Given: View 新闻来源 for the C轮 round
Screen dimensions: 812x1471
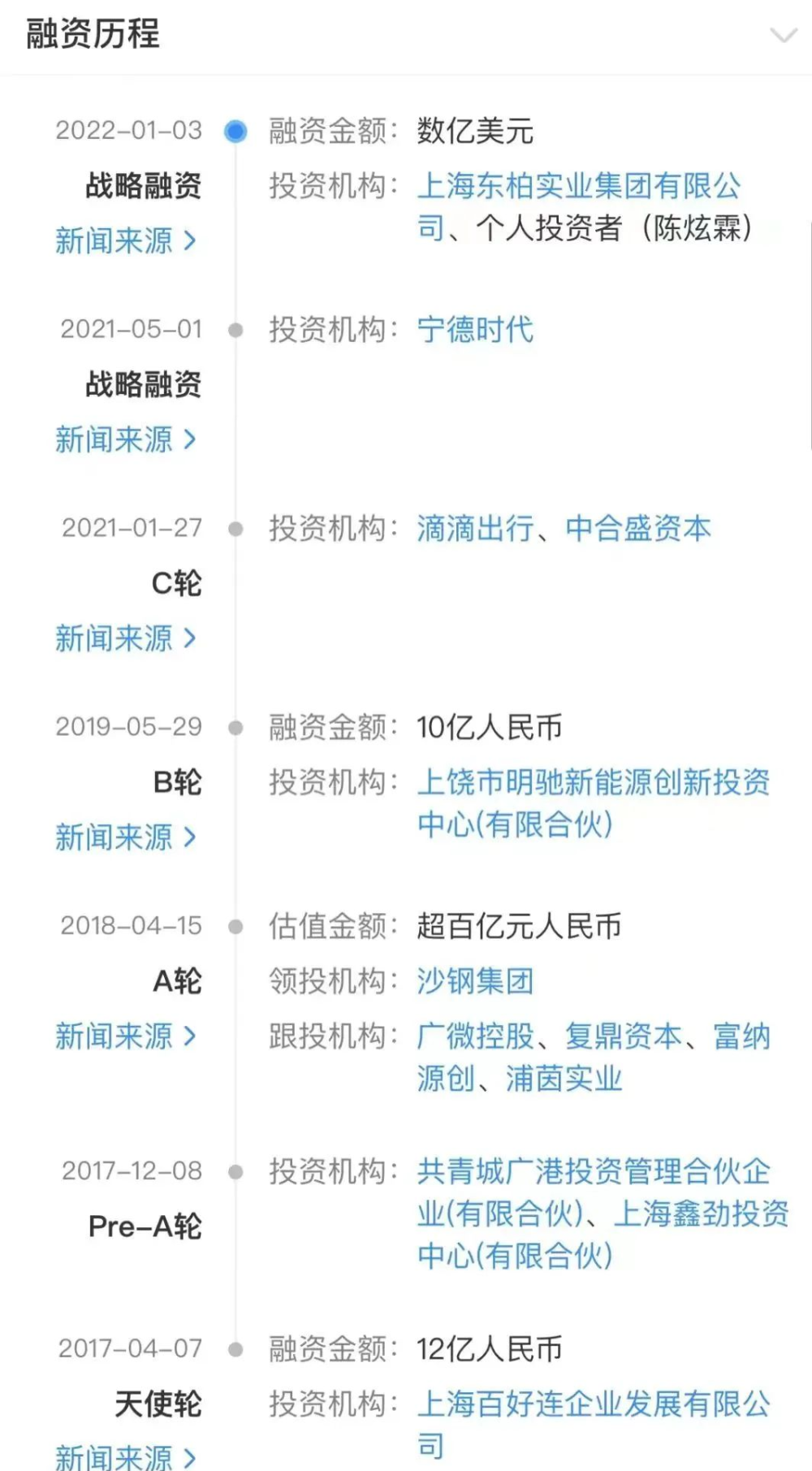Looking at the screenshot, I should coord(126,639).
